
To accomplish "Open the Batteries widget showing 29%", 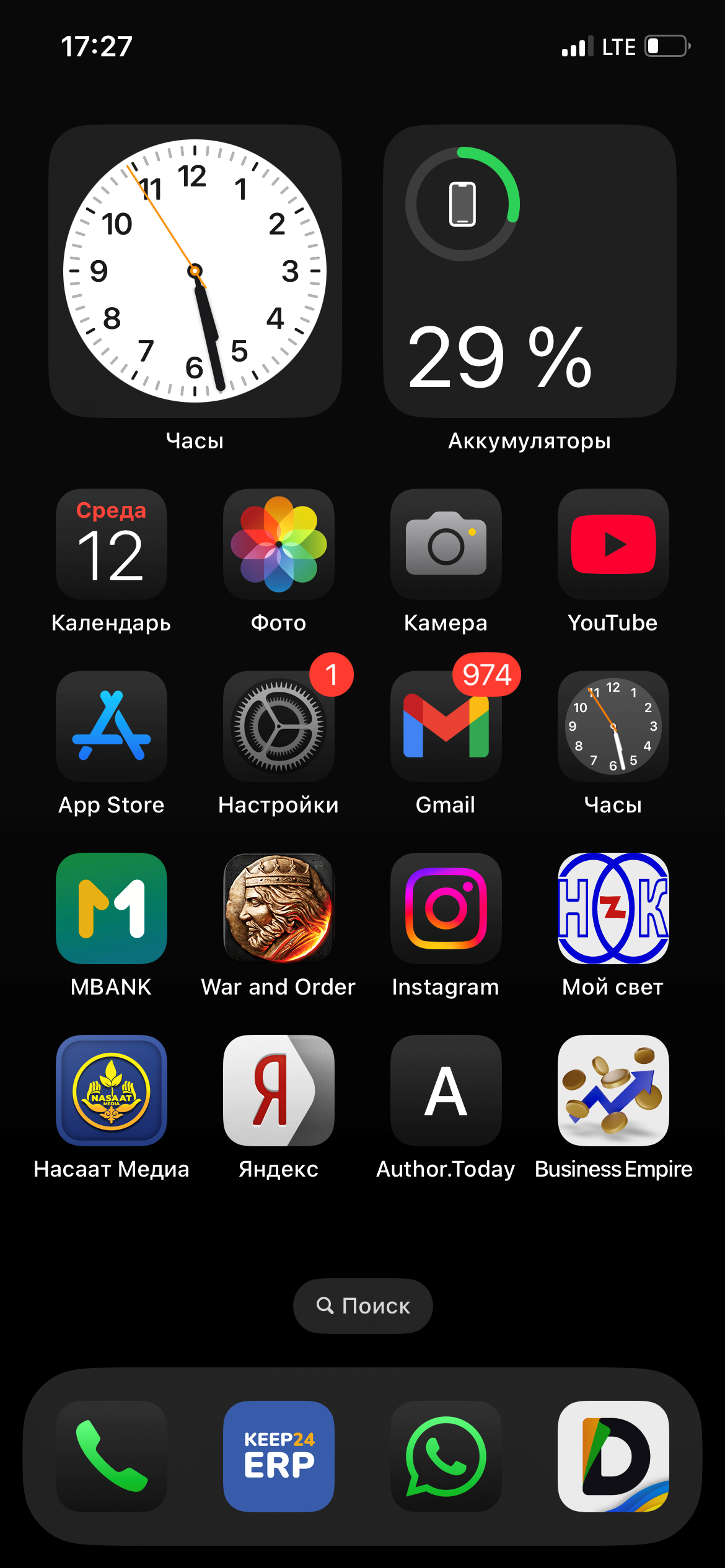I will click(x=529, y=271).
